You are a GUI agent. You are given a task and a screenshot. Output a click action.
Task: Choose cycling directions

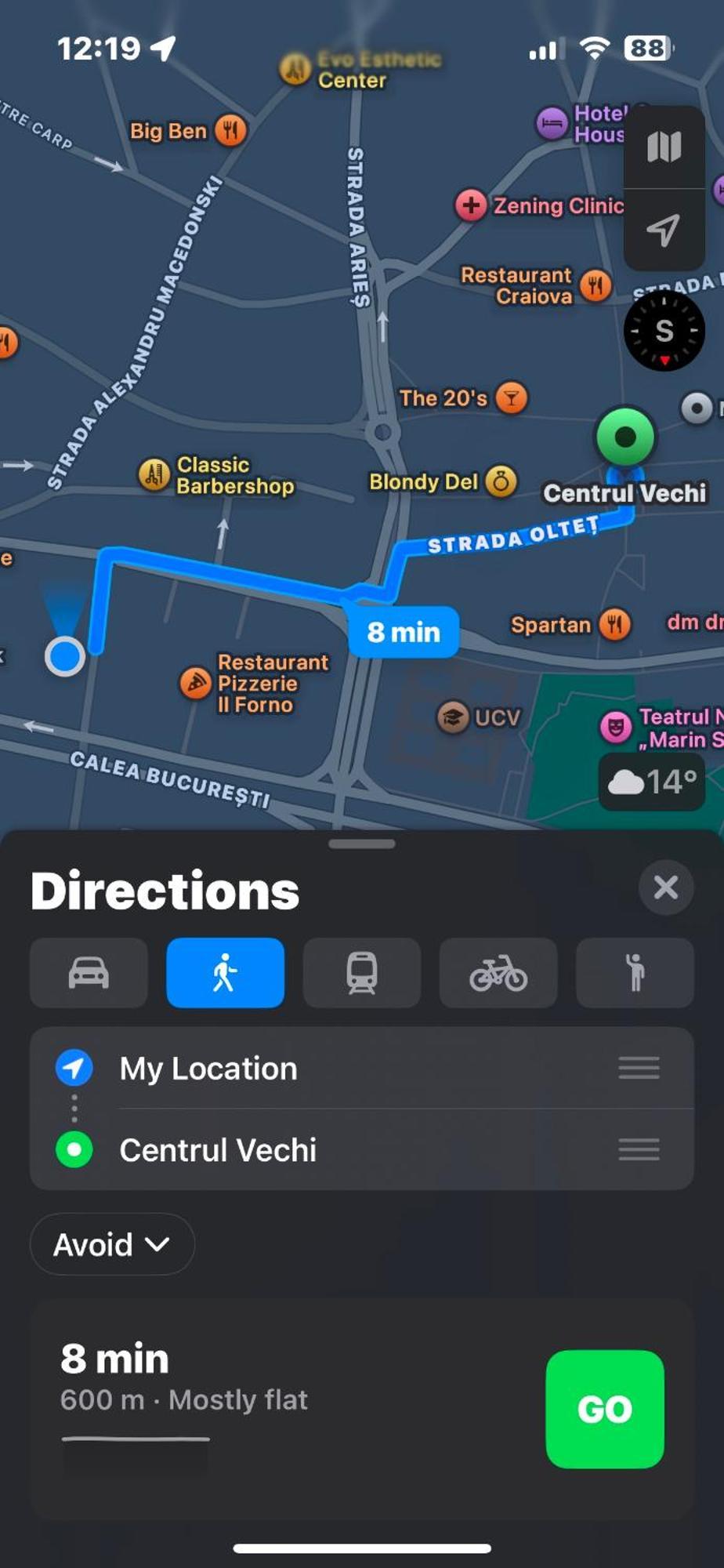(498, 973)
